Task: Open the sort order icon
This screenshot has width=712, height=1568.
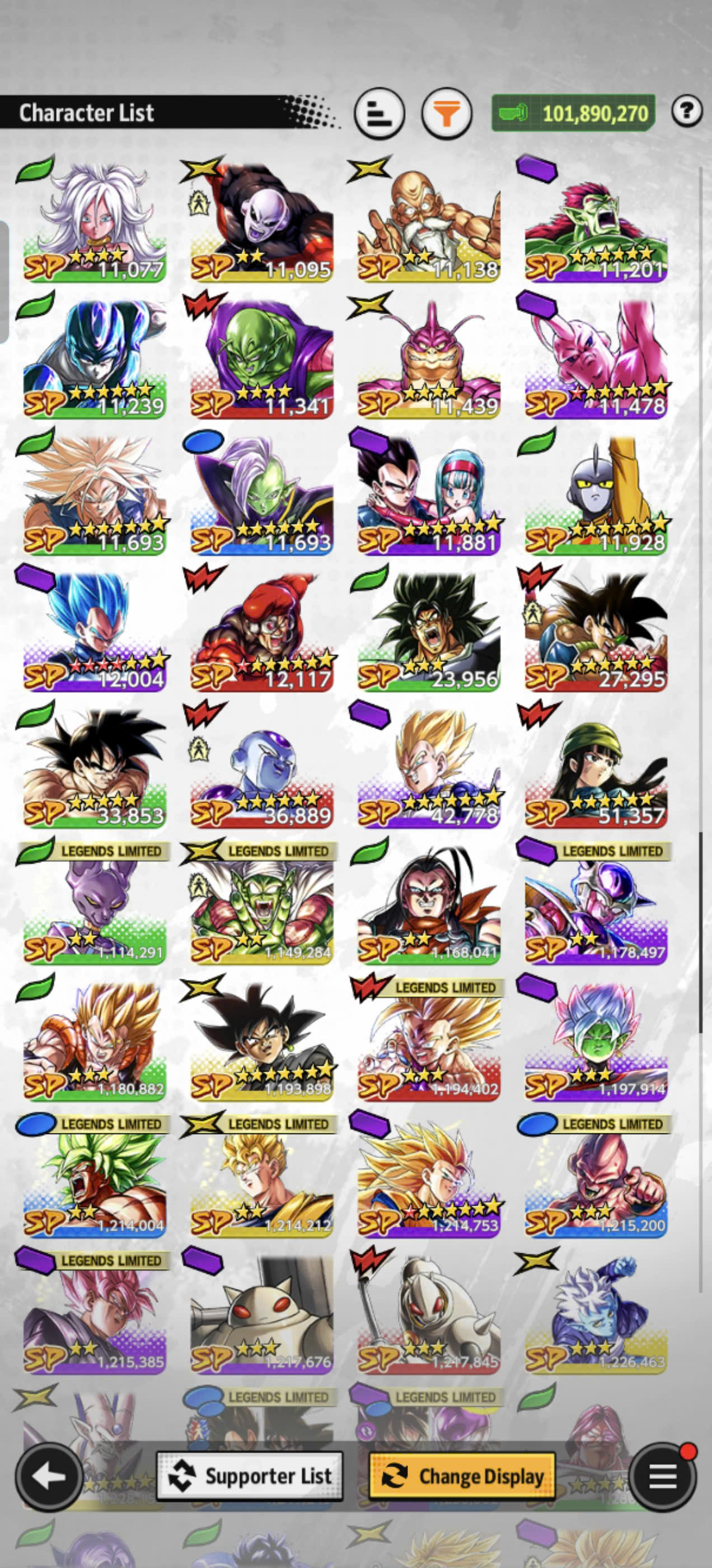Action: (380, 113)
